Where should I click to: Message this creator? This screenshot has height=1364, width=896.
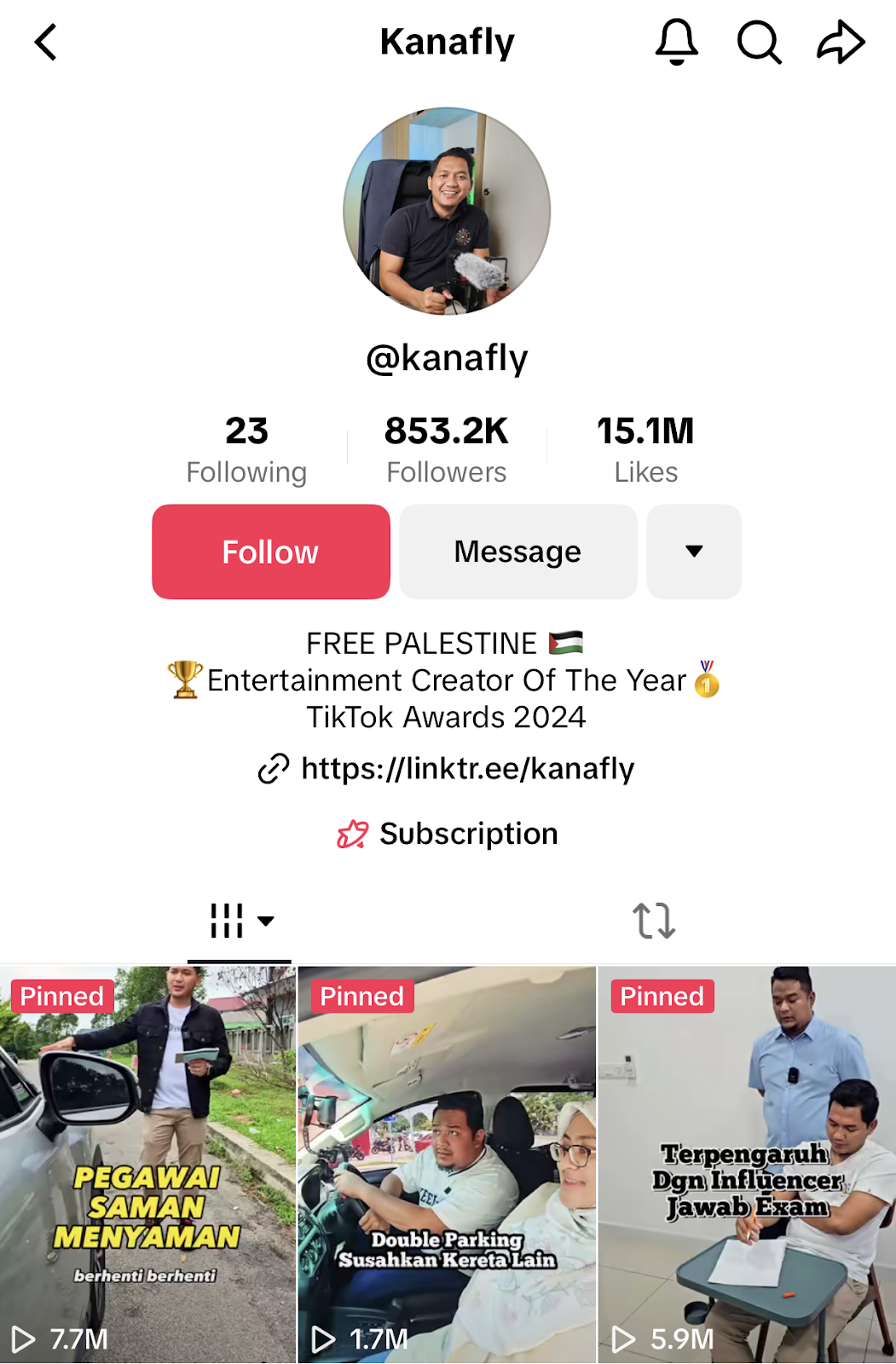coord(517,552)
